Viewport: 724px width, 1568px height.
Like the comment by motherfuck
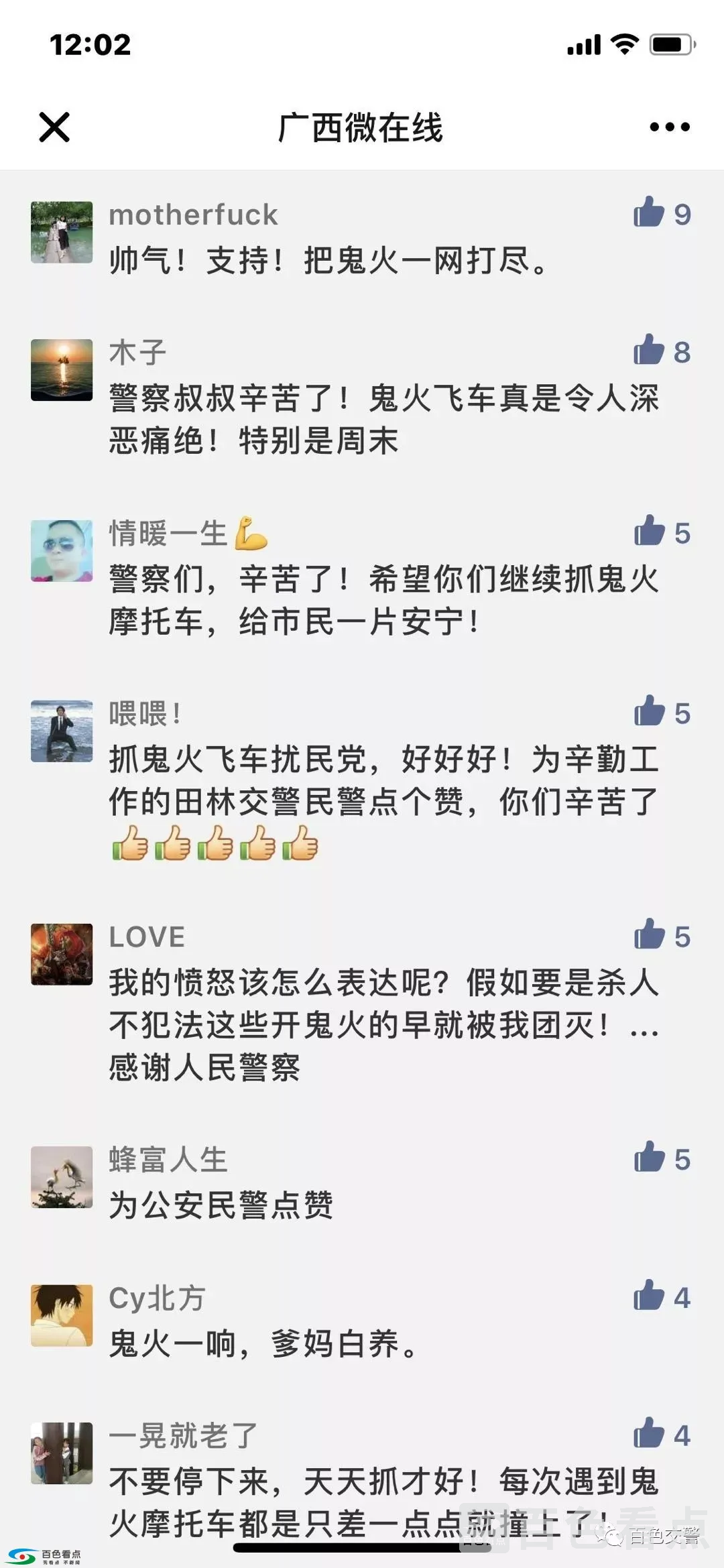(649, 213)
